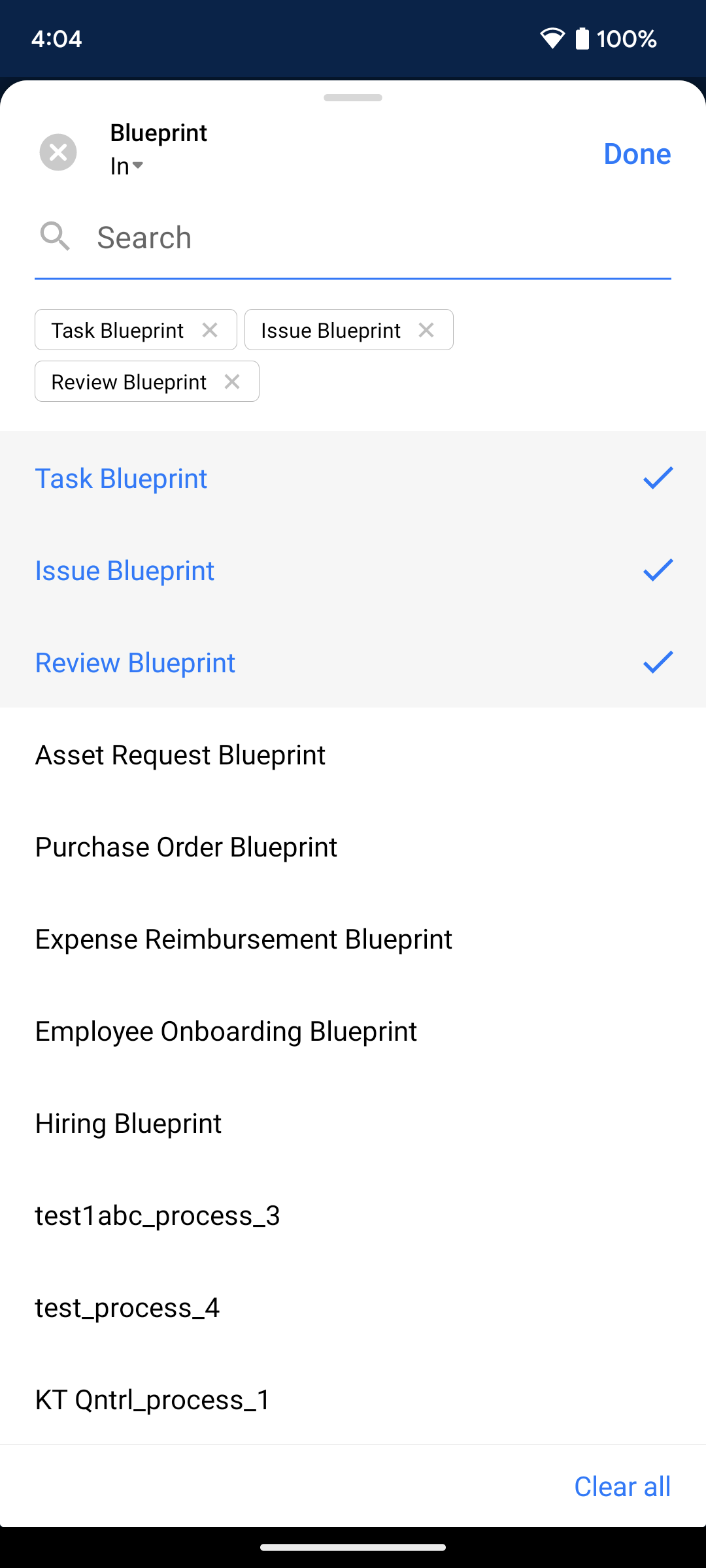Select Hiring Blueprint
The image size is (706, 1568).
point(353,1124)
